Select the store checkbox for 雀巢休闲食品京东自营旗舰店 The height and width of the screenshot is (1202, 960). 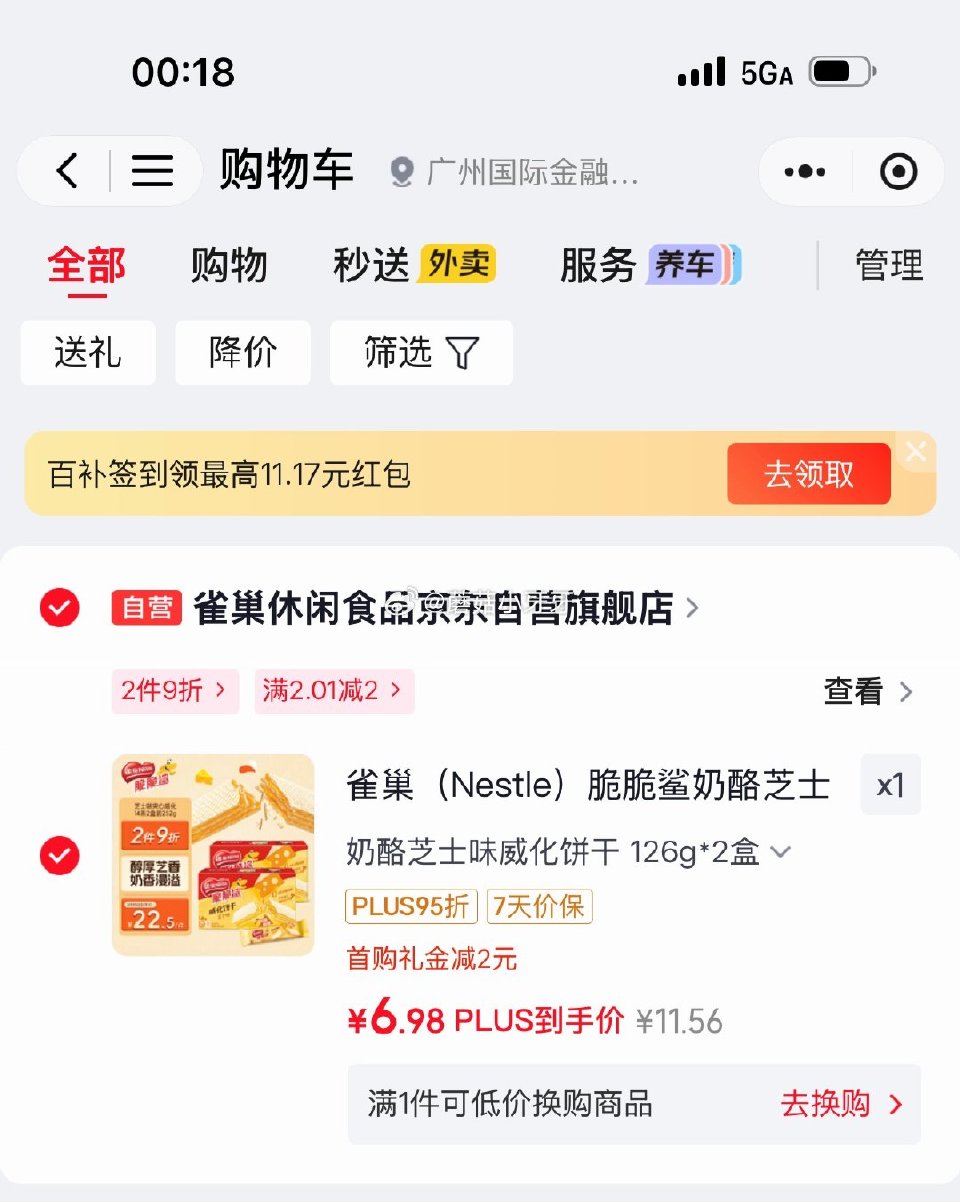pos(58,607)
